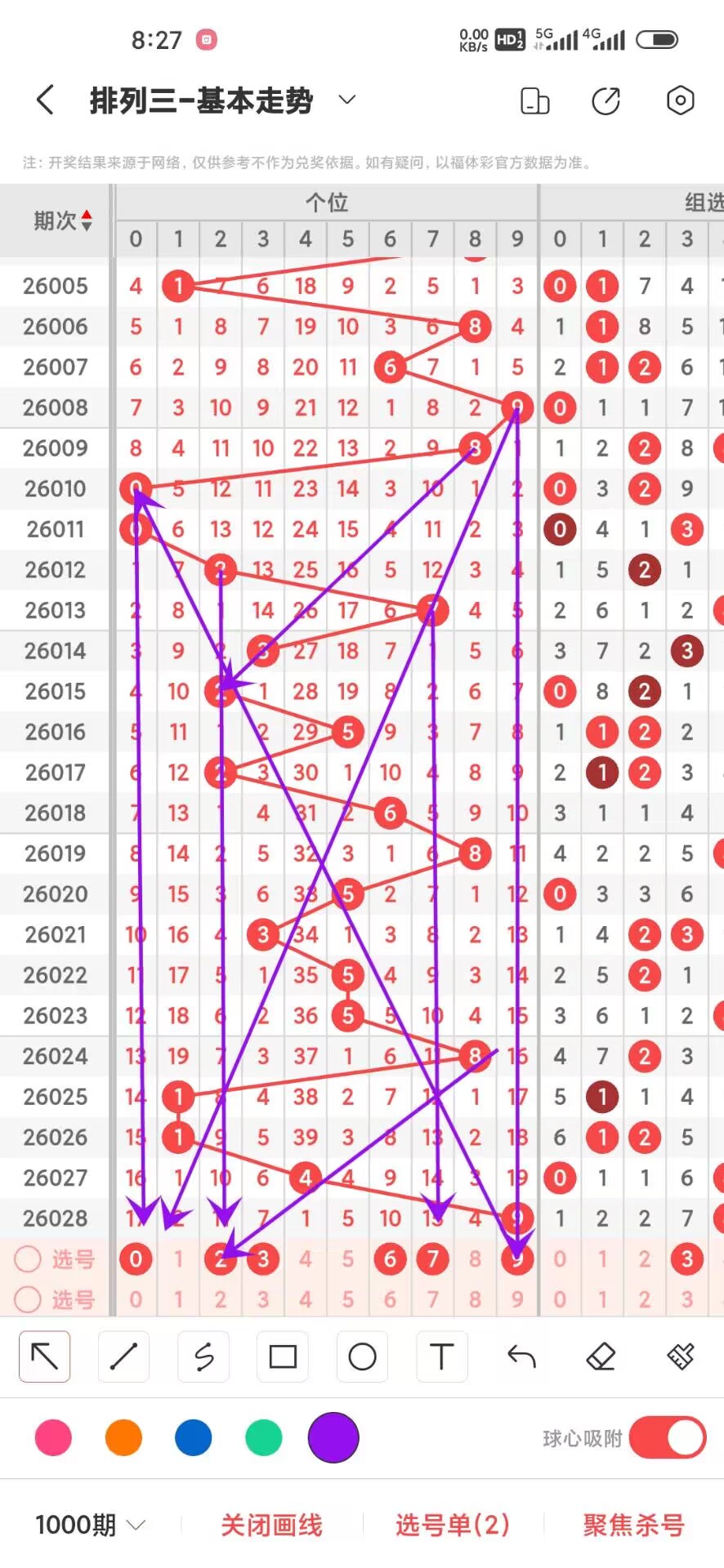
Task: Switch screen orientation icon
Action: pyautogui.click(x=534, y=101)
